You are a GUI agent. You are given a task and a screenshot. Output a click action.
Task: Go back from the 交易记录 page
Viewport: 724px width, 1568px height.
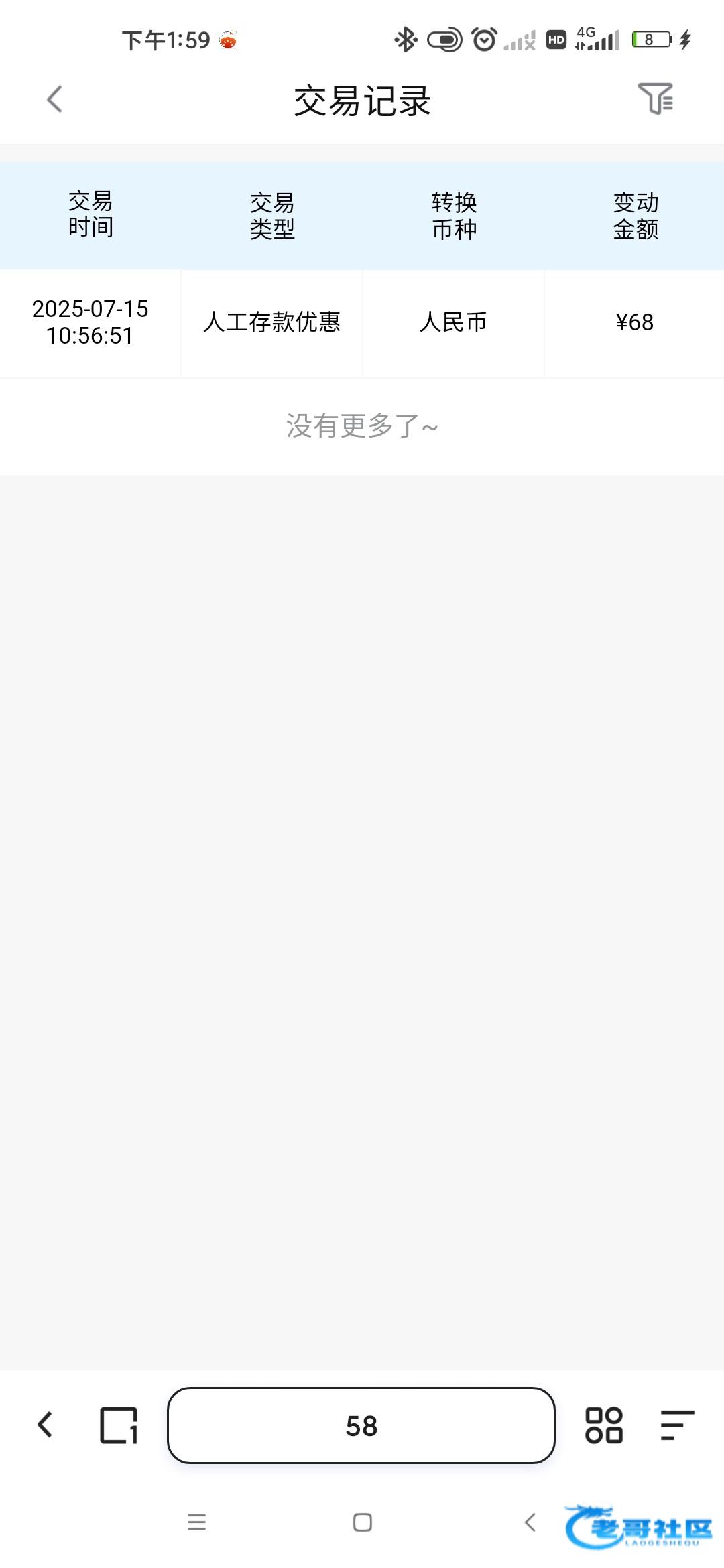[x=54, y=99]
